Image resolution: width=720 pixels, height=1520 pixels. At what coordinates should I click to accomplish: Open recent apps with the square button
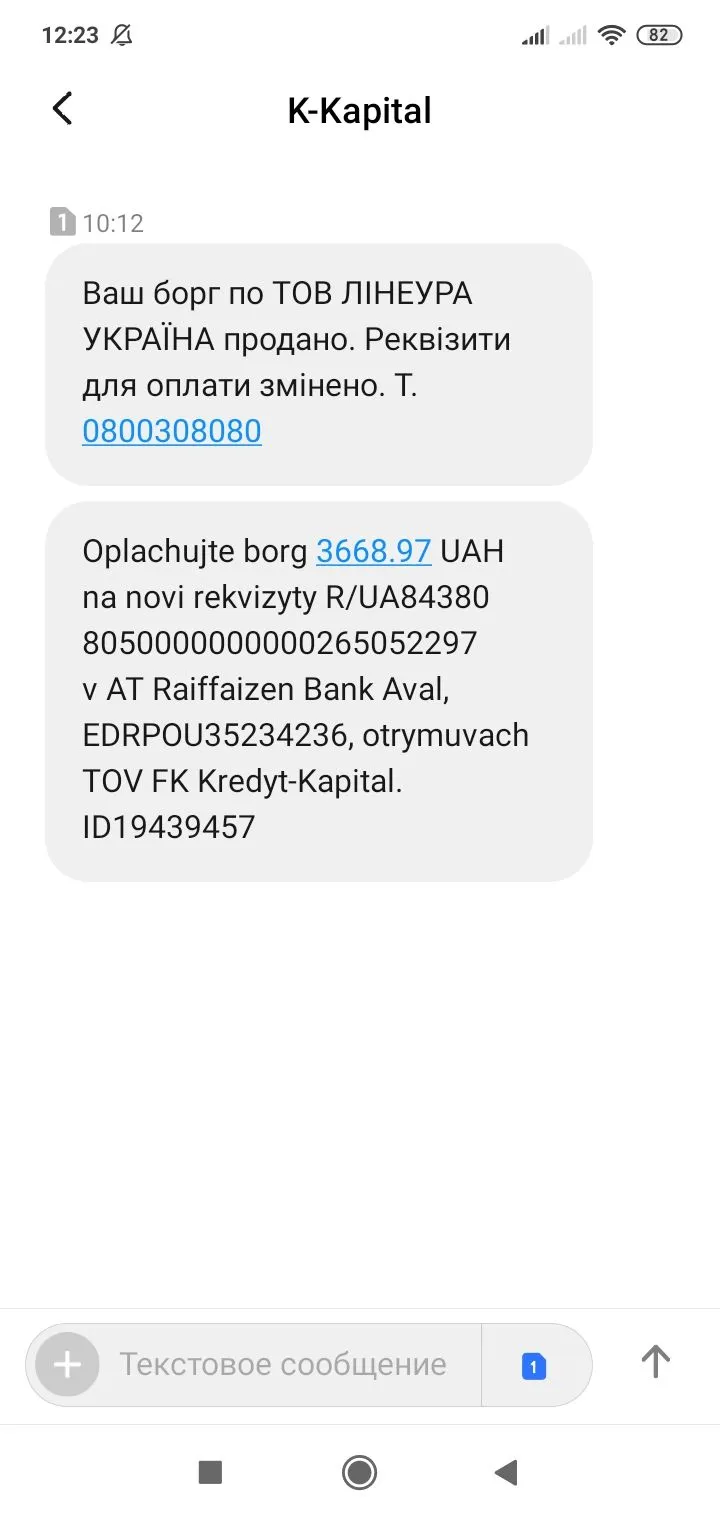pos(210,1472)
